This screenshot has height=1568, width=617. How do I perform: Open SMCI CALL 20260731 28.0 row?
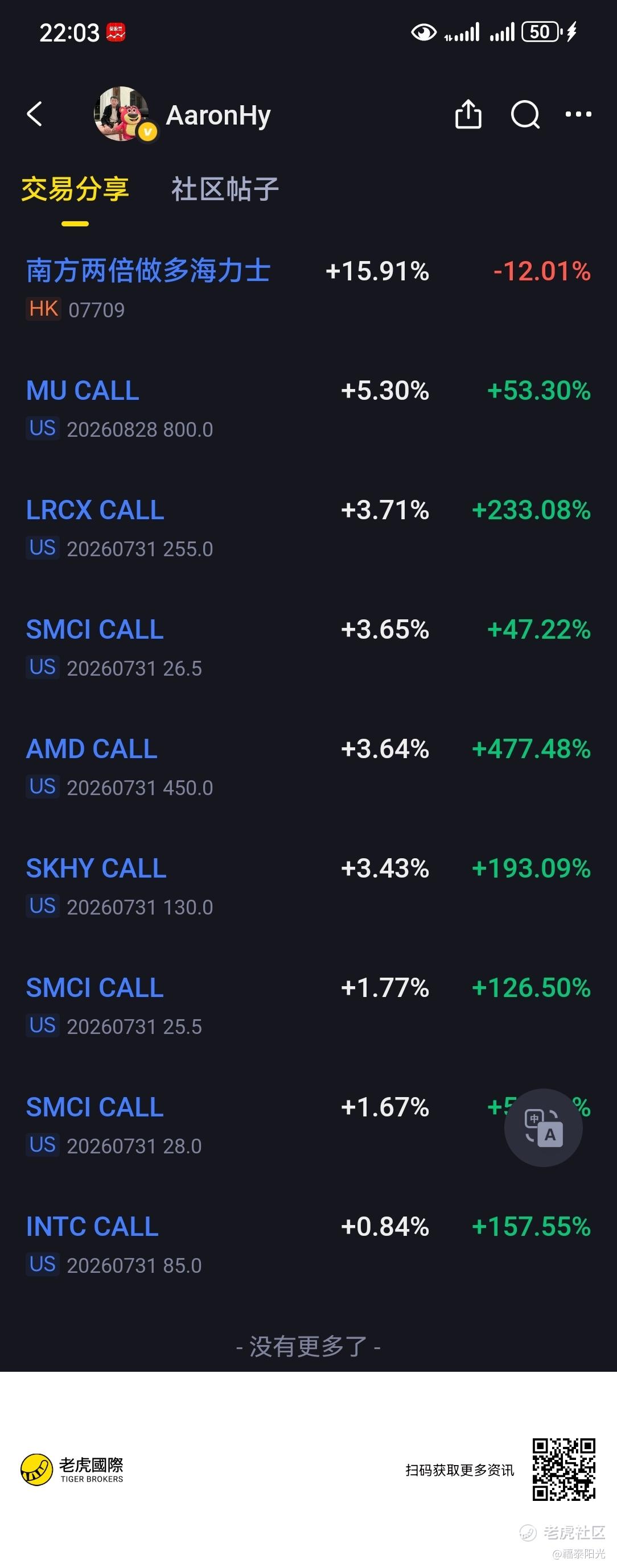point(308,1124)
